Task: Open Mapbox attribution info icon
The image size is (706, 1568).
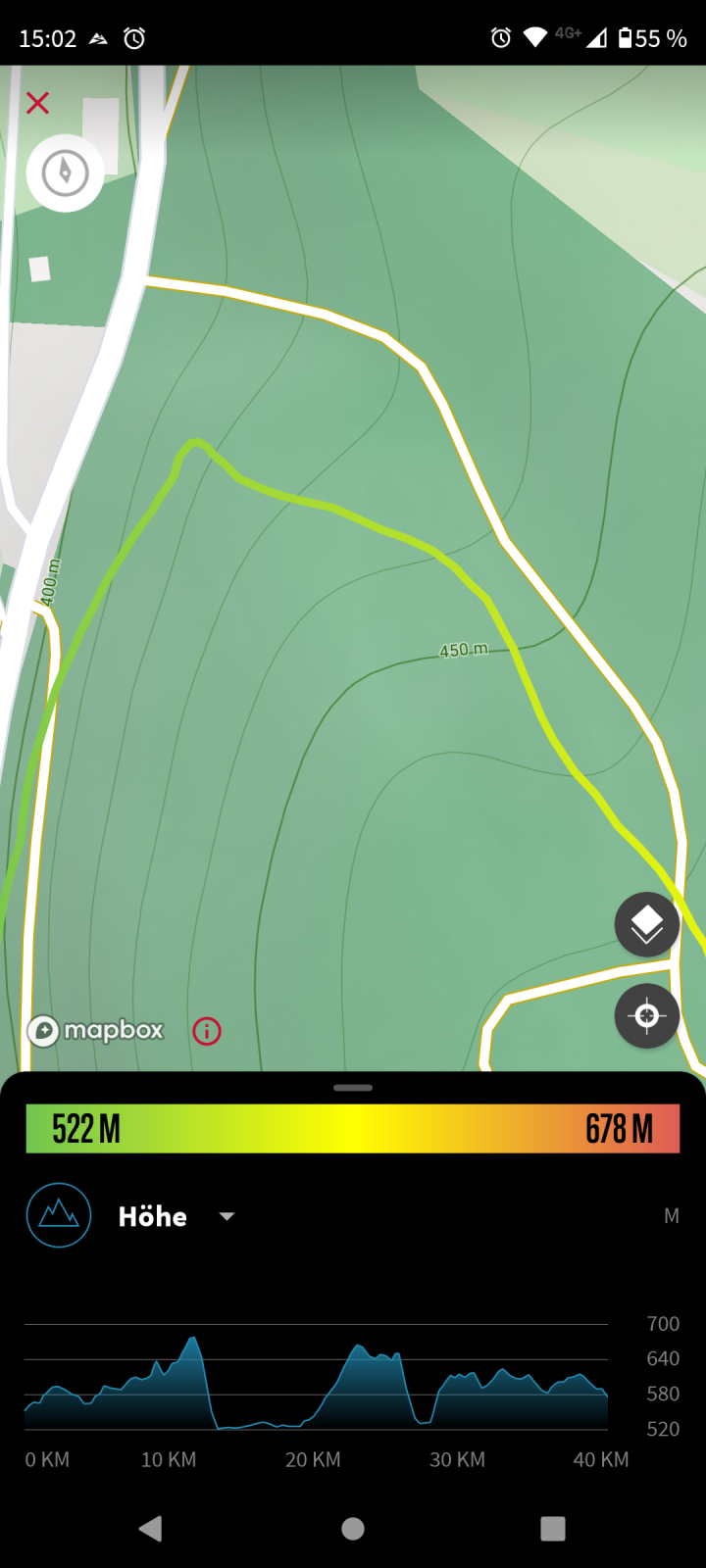Action: [x=207, y=1031]
